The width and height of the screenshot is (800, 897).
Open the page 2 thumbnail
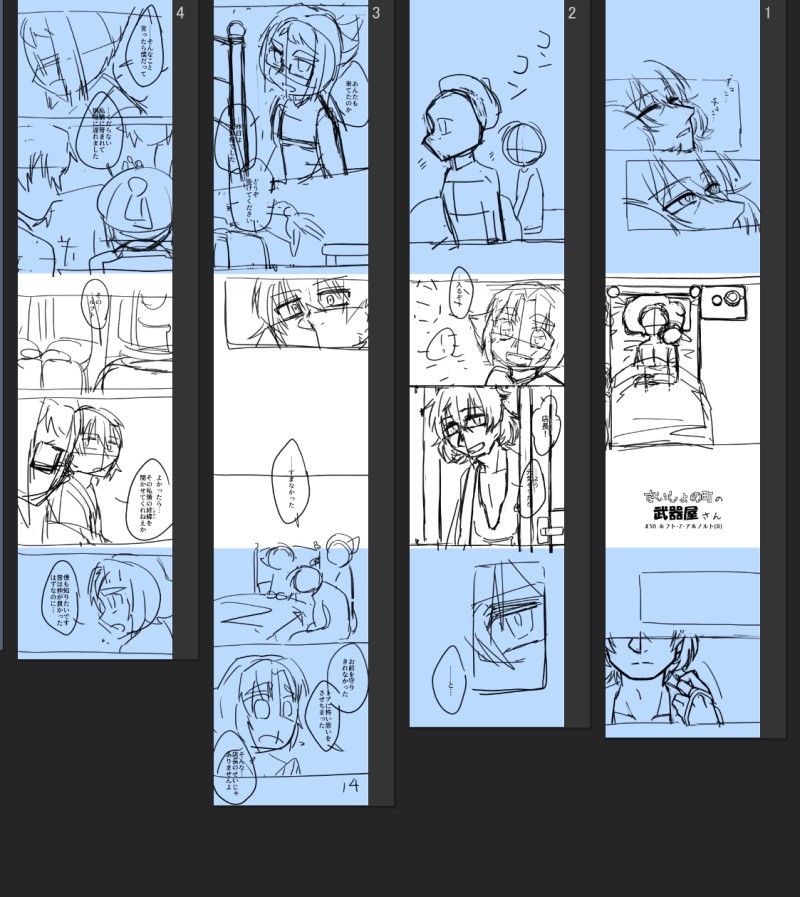[486, 363]
